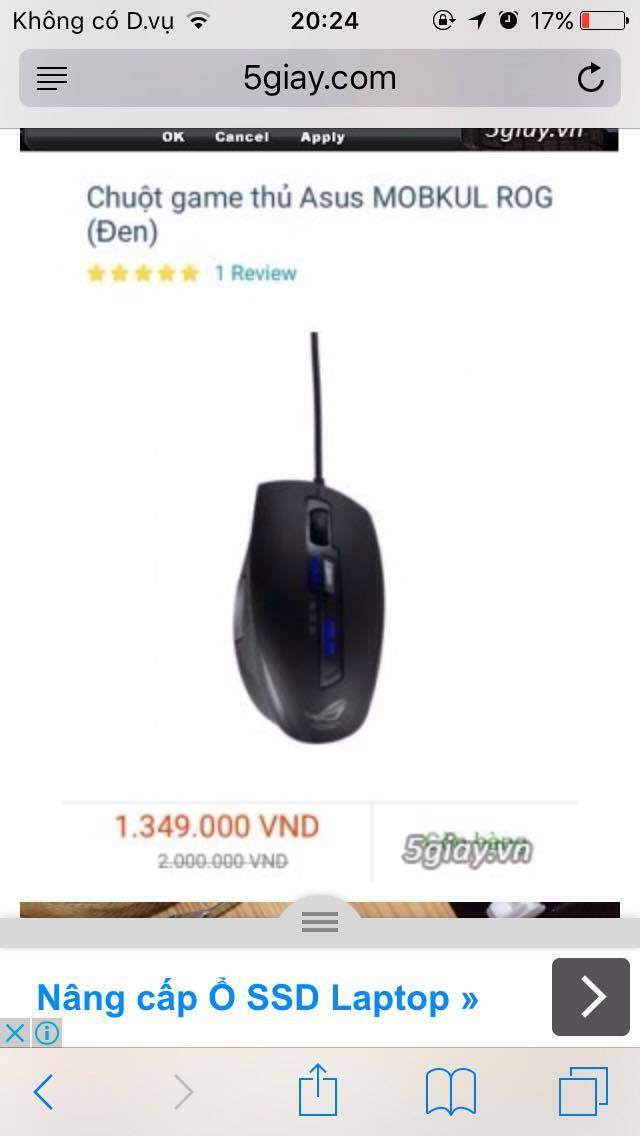Close the ad banner
Image resolution: width=640 pixels, height=1136 pixels.
click(14, 1033)
